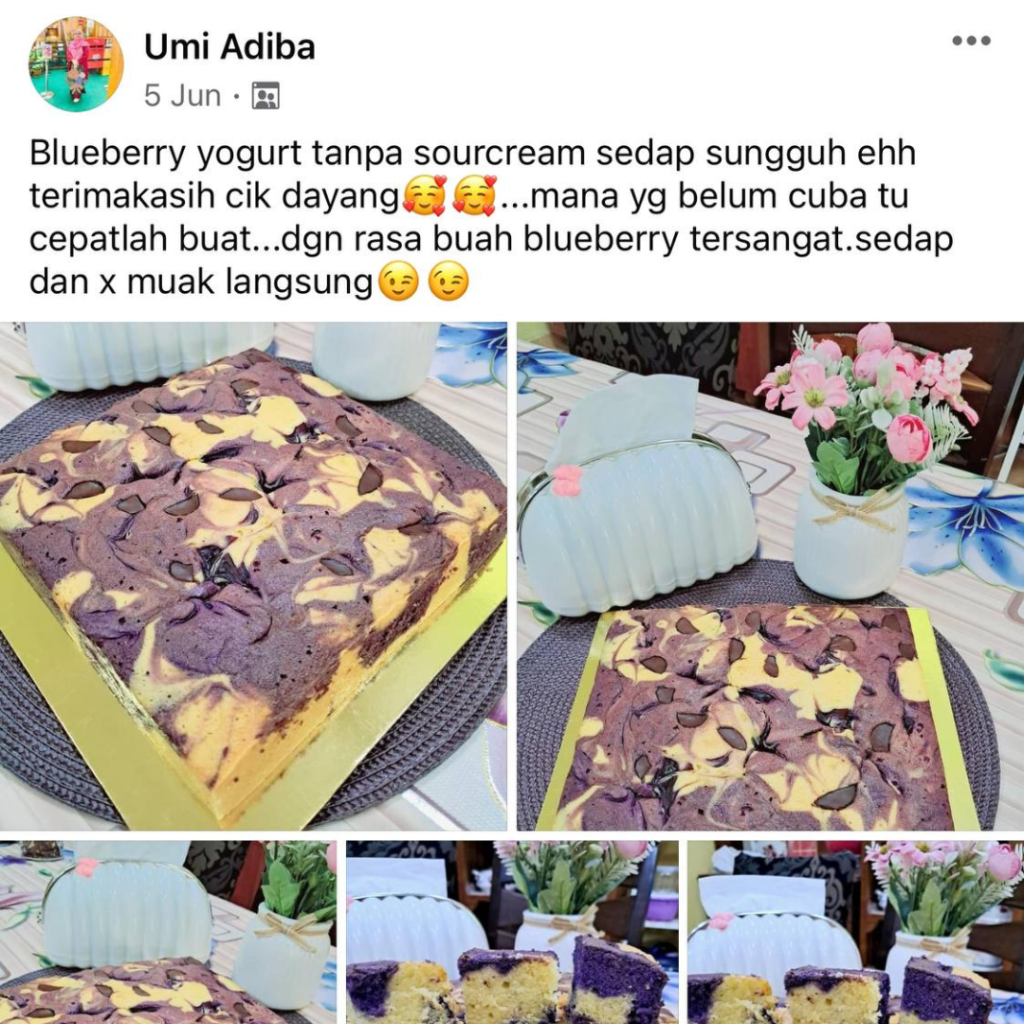View the bottom-left cake and tissue box photo
Viewport: 1024px width, 1024px height.
click(168, 932)
